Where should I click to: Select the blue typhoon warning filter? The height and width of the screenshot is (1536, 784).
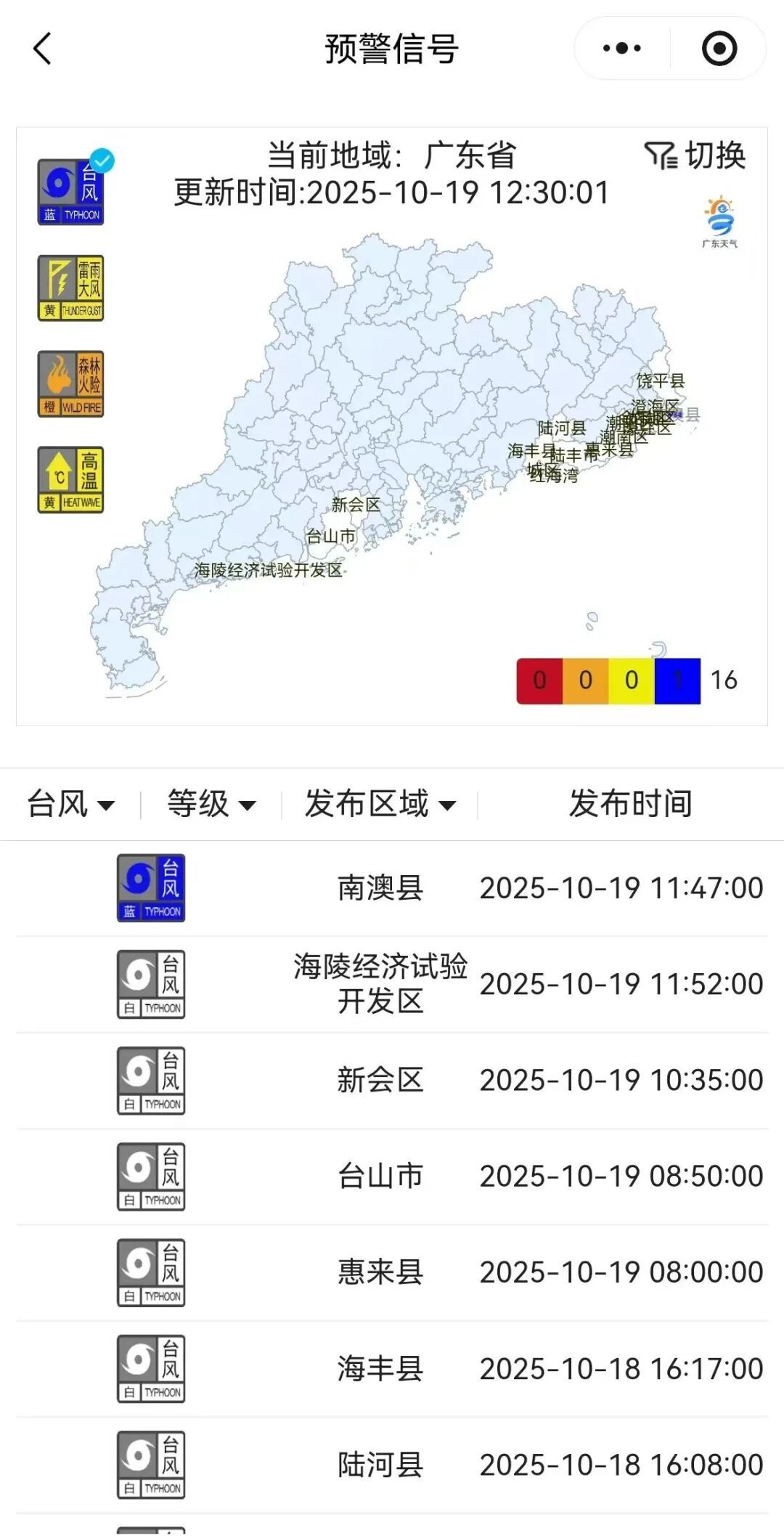(x=71, y=192)
